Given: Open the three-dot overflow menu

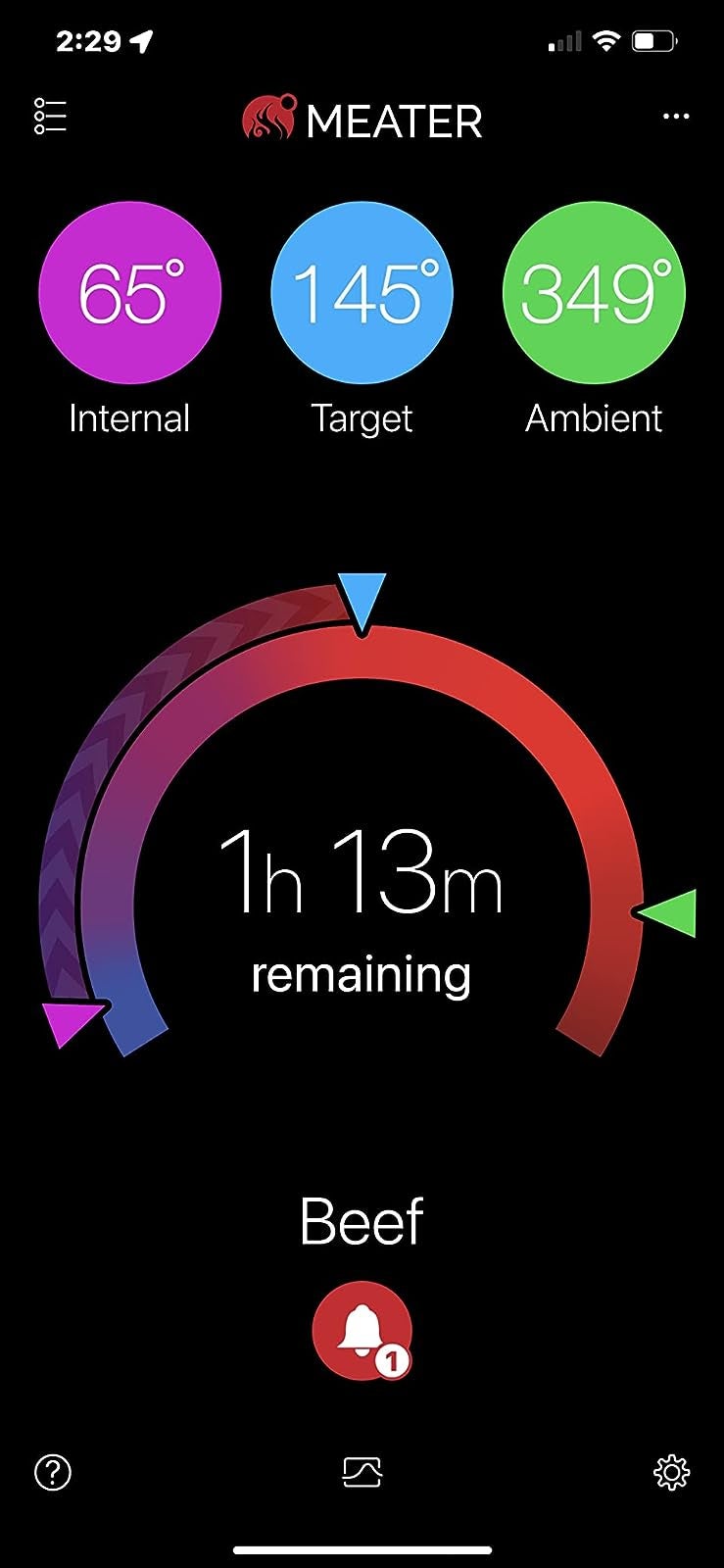Looking at the screenshot, I should (x=676, y=117).
